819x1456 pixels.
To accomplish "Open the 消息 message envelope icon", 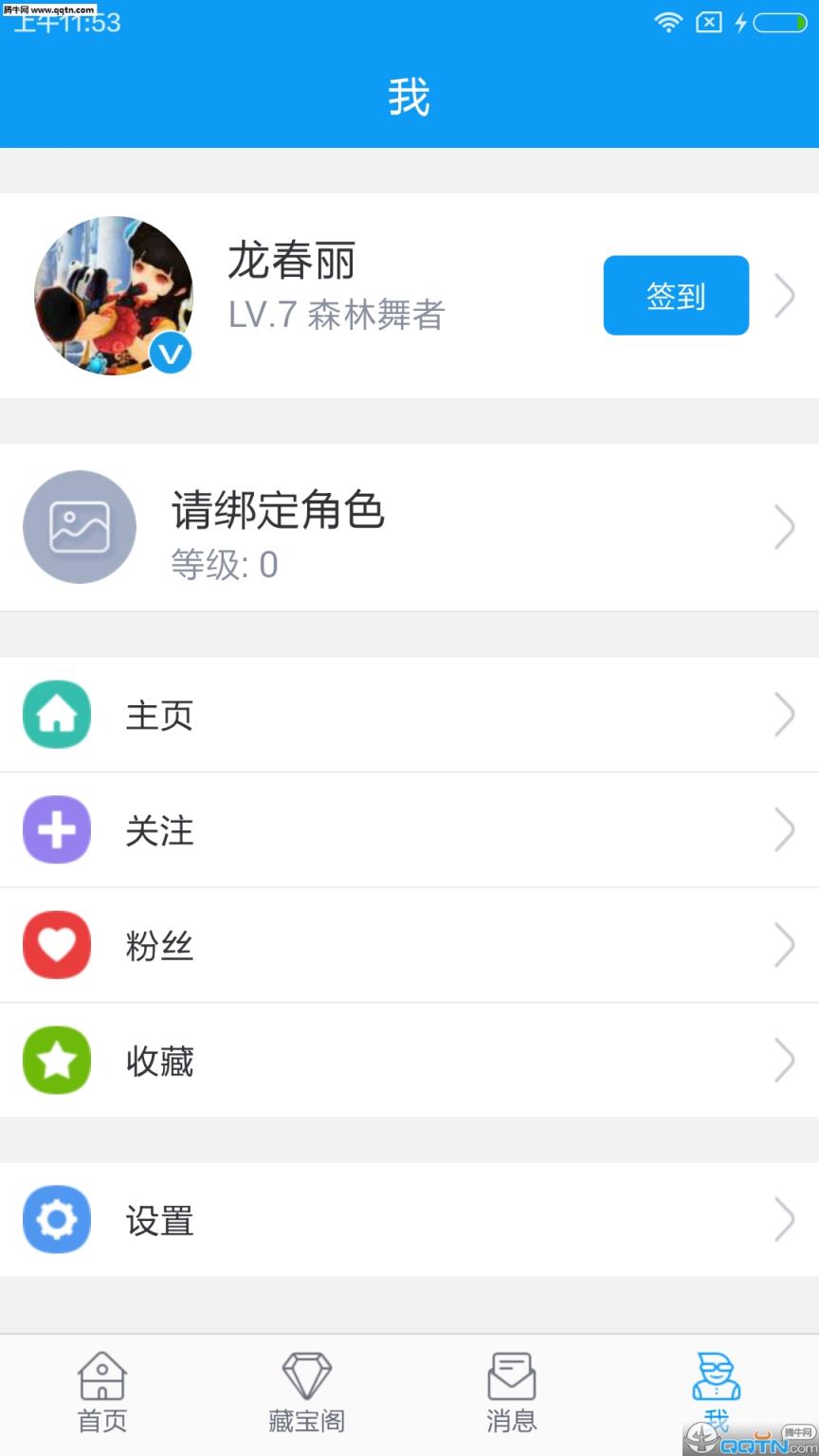I will click(x=511, y=1376).
